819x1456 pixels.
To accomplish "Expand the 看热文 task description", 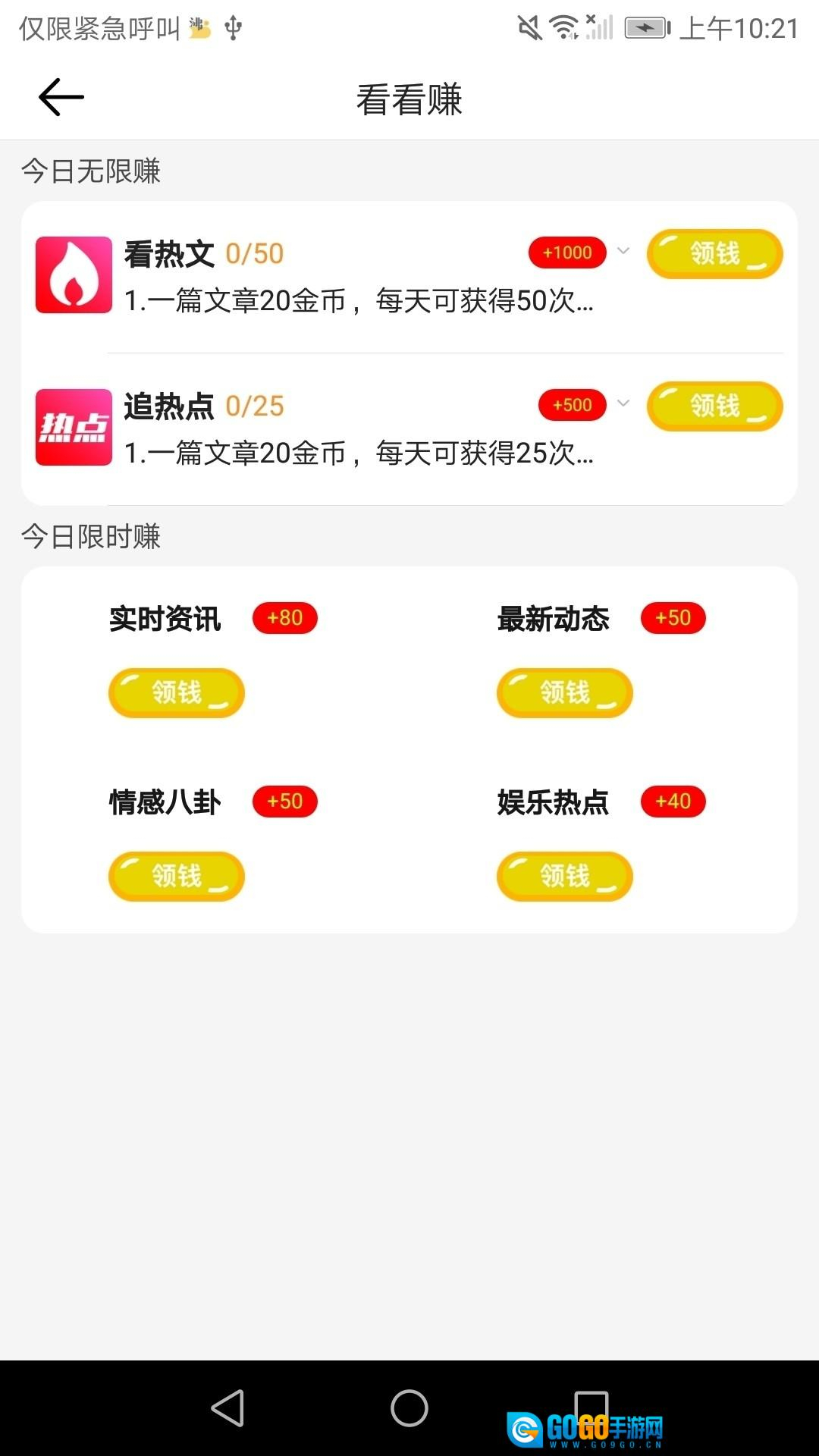I will 623,251.
